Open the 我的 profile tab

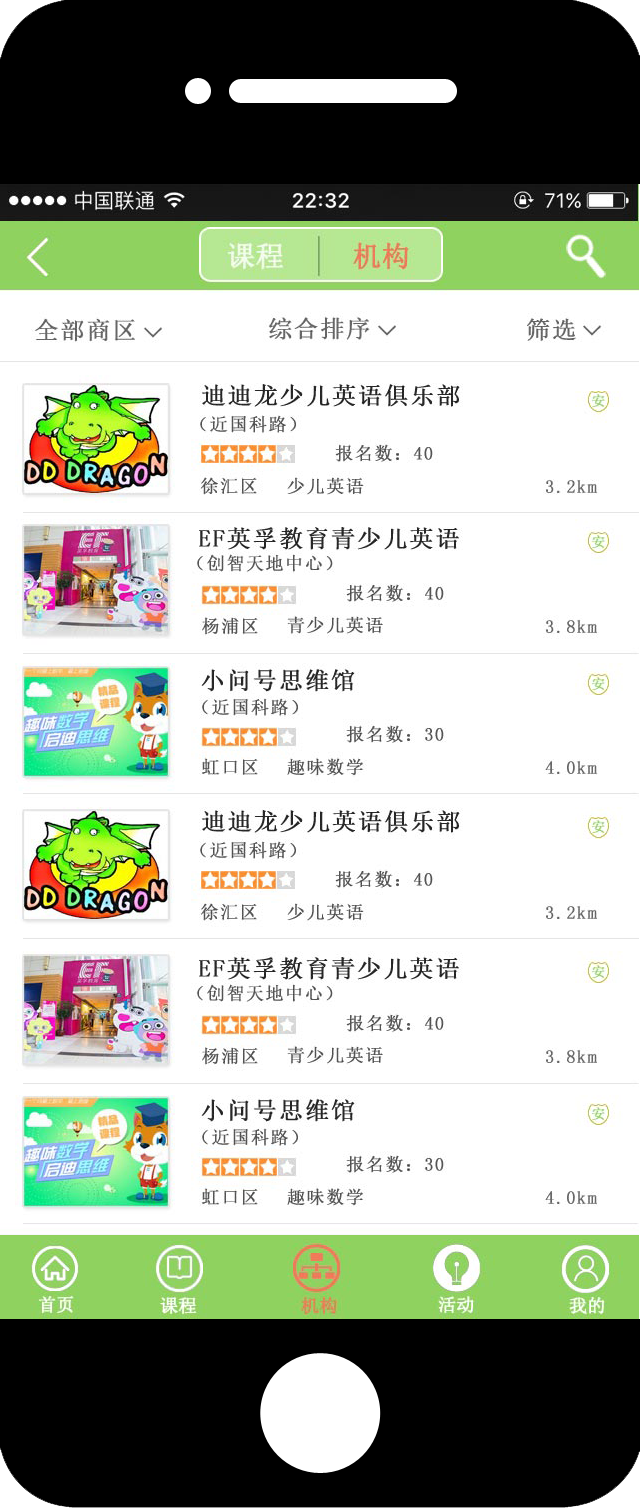click(586, 1279)
